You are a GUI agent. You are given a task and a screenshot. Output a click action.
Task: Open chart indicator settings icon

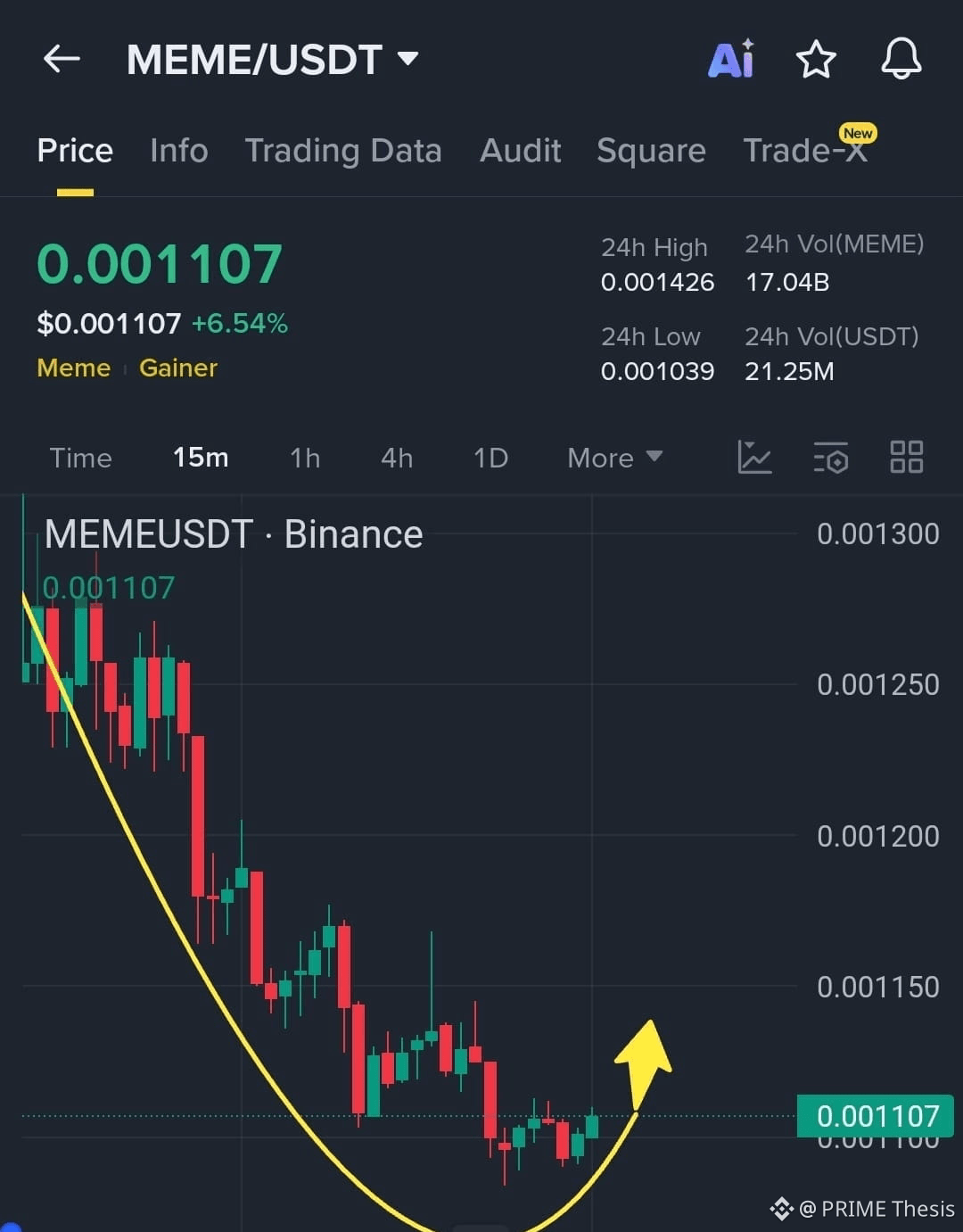click(x=830, y=457)
